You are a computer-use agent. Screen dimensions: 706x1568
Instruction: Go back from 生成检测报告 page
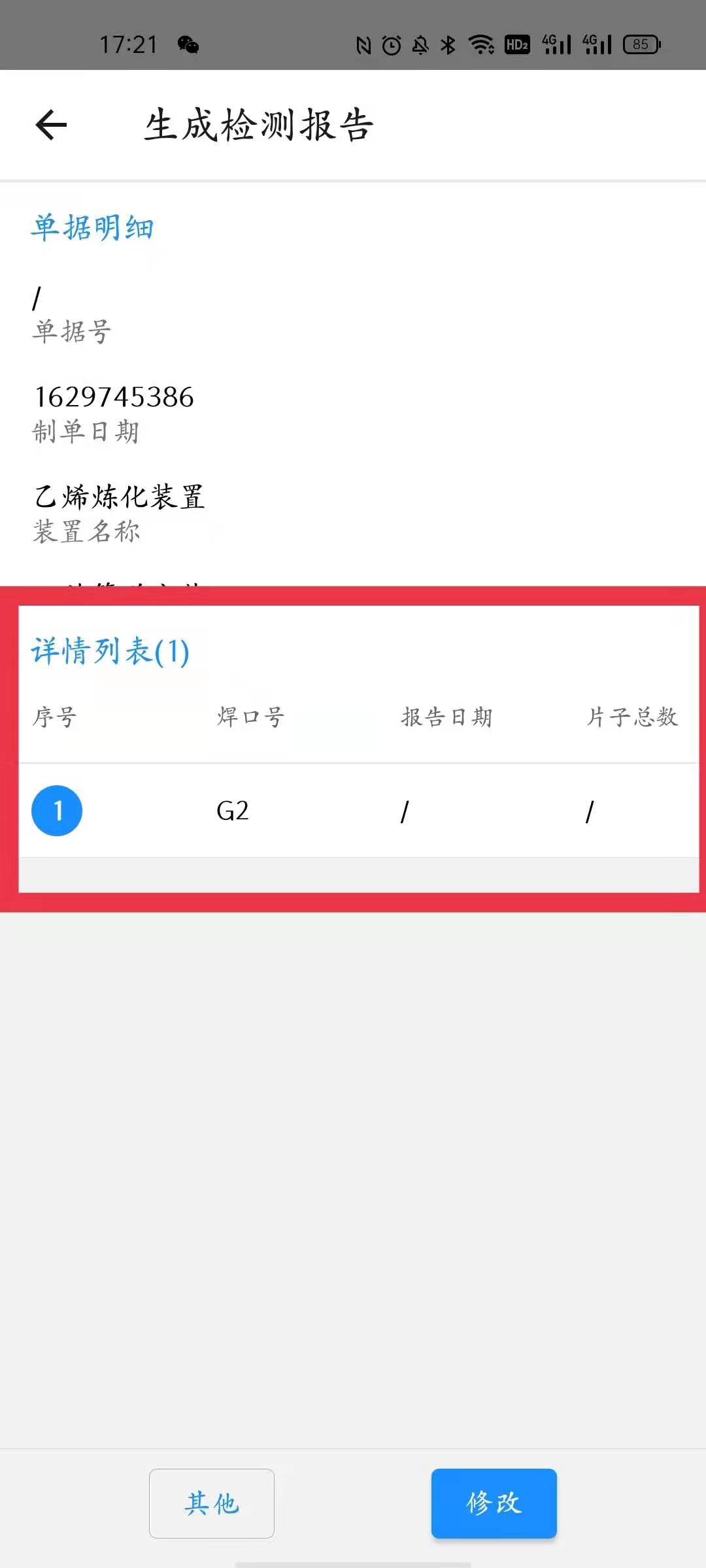pos(52,125)
